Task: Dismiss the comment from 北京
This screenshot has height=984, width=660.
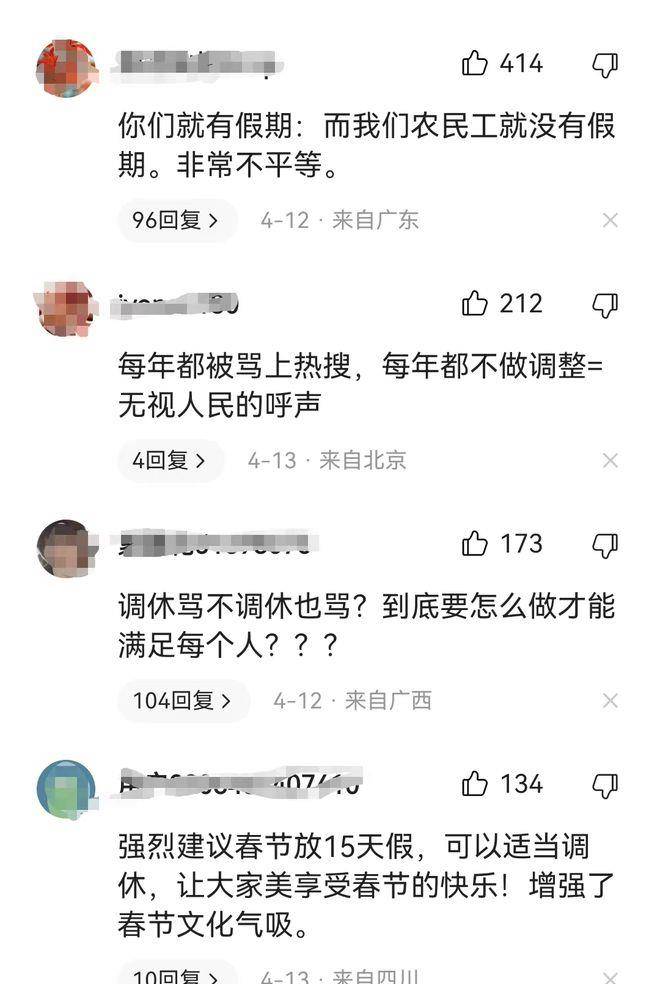Action: pyautogui.click(x=610, y=461)
